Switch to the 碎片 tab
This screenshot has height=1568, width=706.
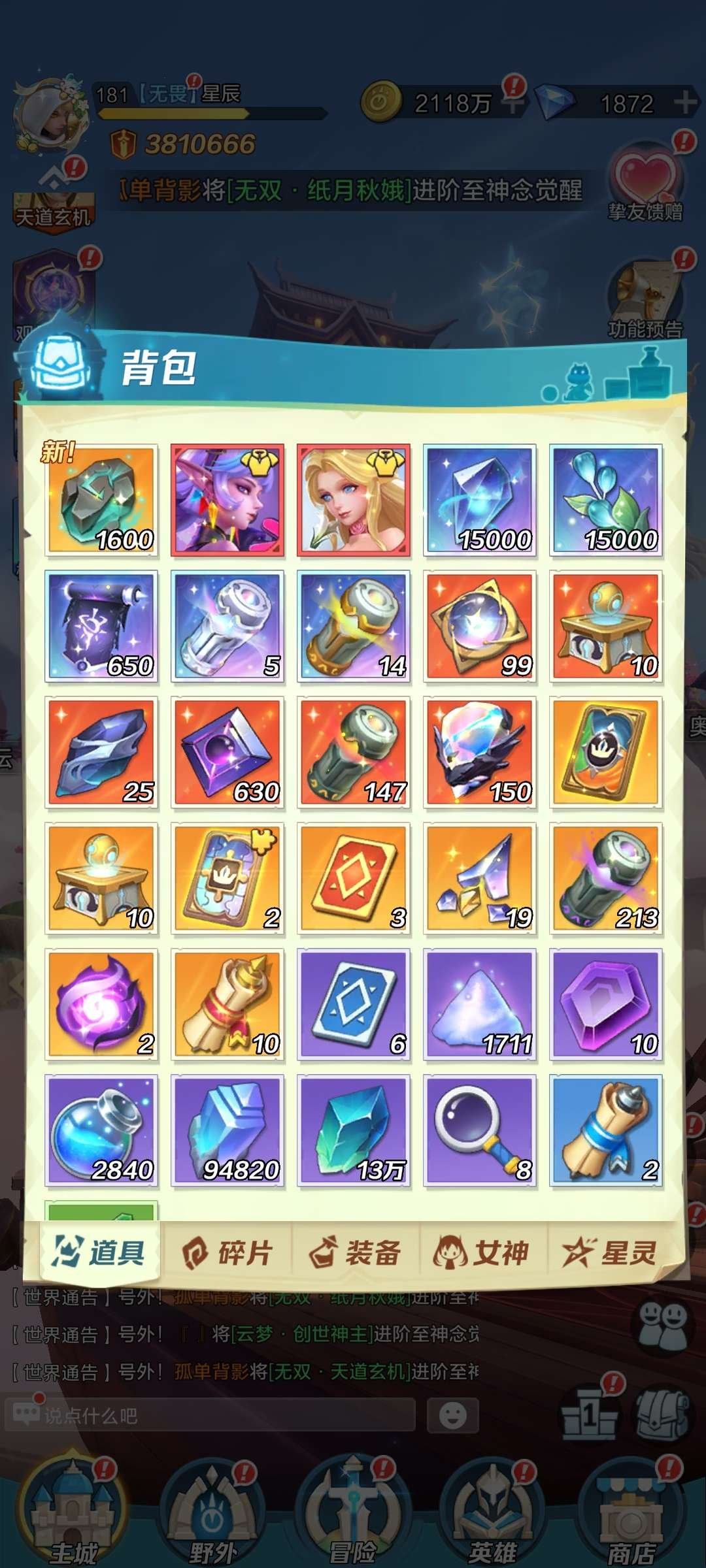click(227, 1253)
